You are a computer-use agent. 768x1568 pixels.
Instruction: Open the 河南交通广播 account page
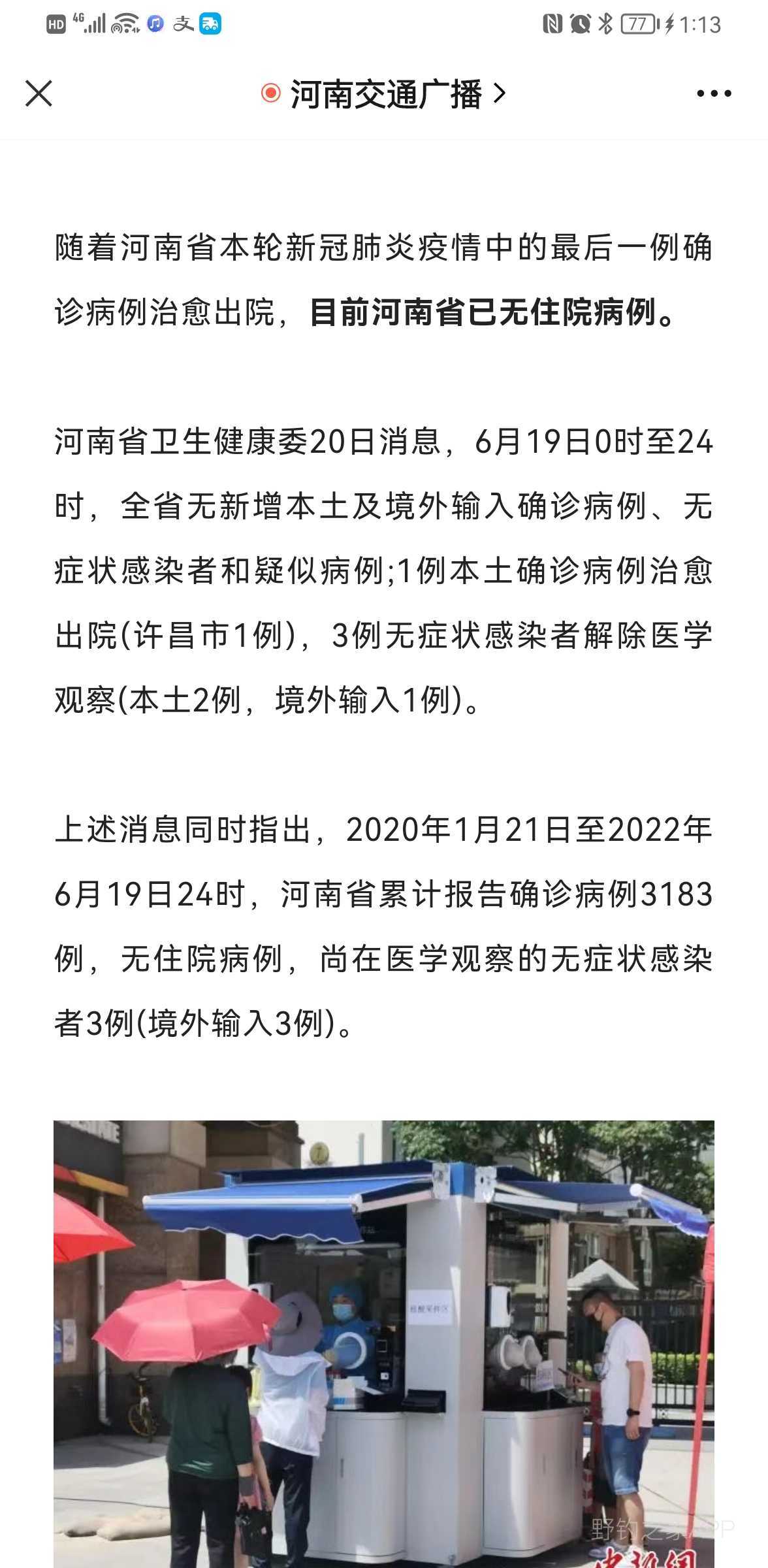(x=383, y=94)
